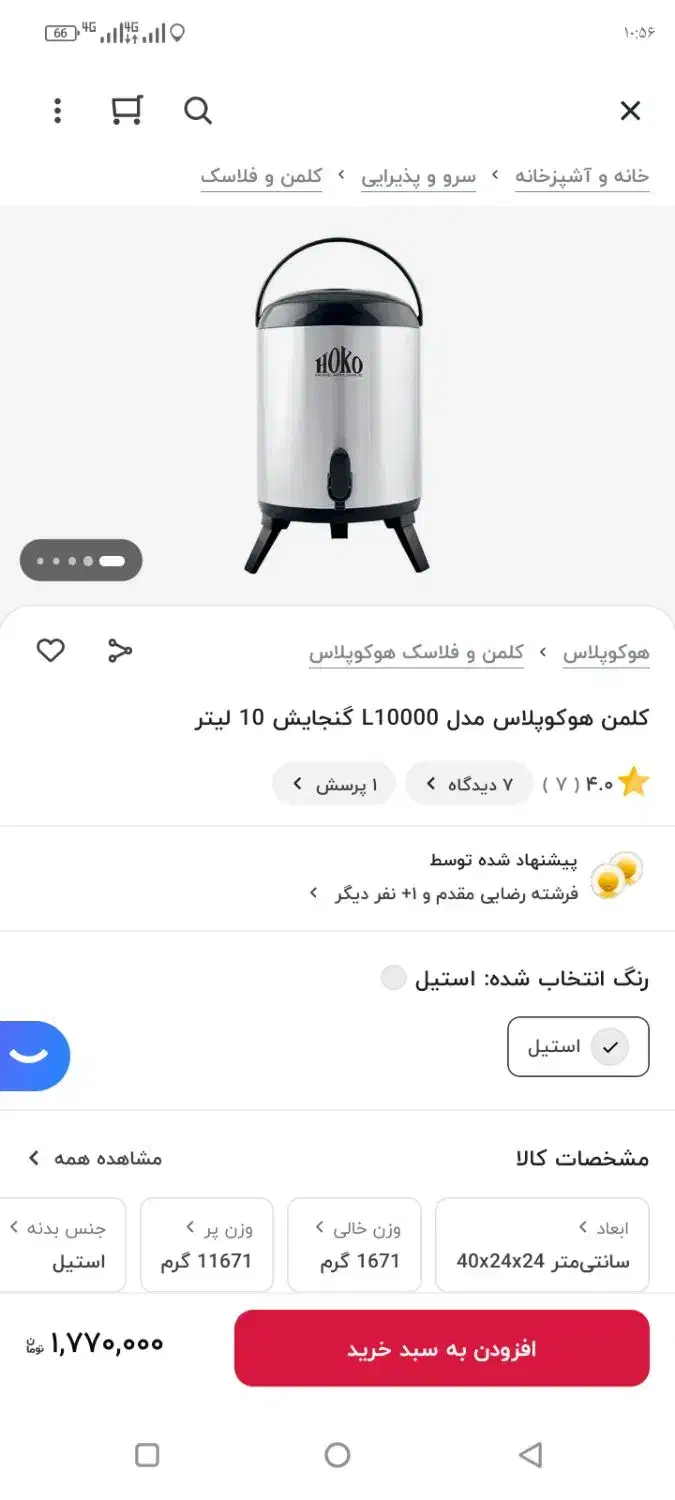Tap افزودن به سبد خرید button
The width and height of the screenshot is (675, 1500).
point(442,1348)
